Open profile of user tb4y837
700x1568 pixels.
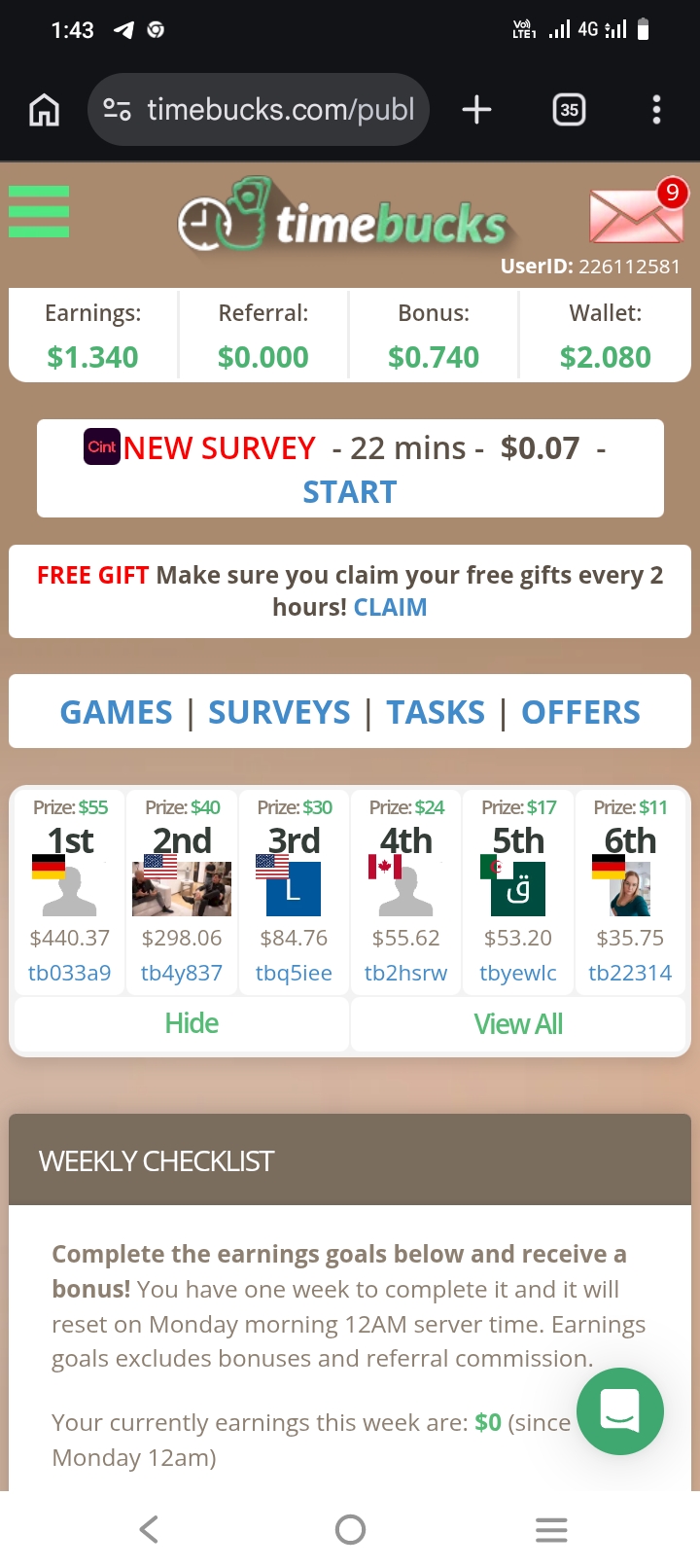(x=182, y=973)
